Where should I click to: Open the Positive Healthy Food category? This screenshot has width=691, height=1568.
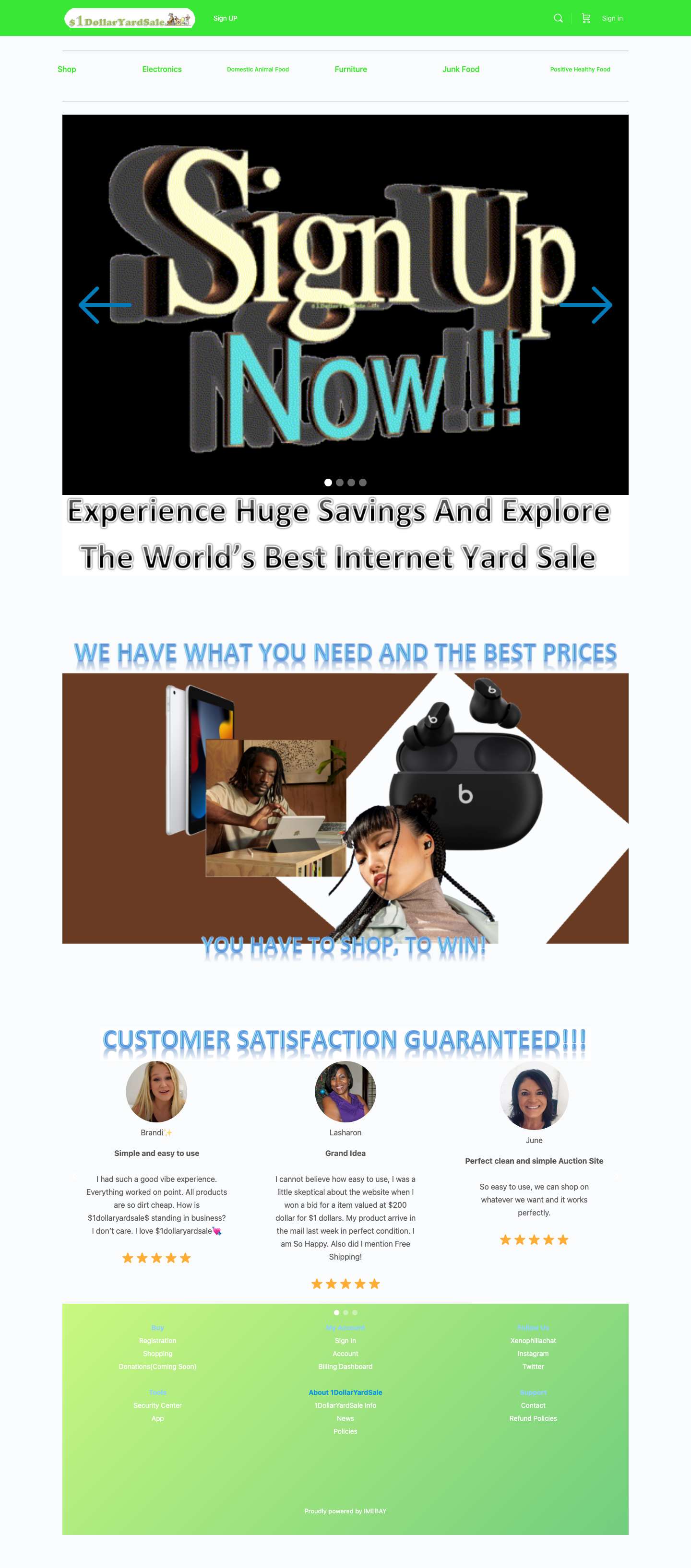tap(580, 70)
